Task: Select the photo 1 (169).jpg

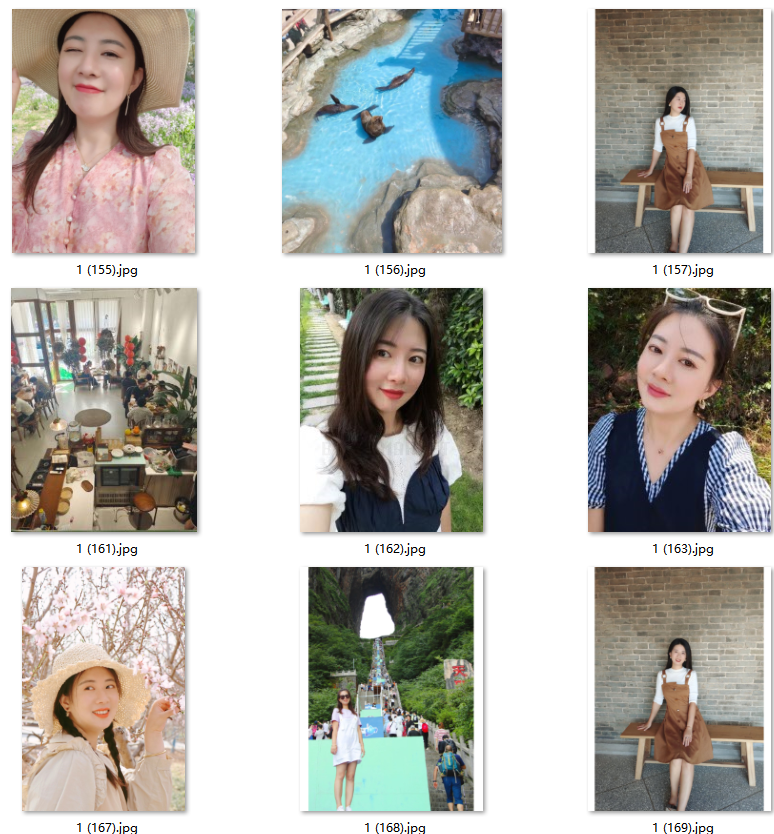Action: point(680,689)
